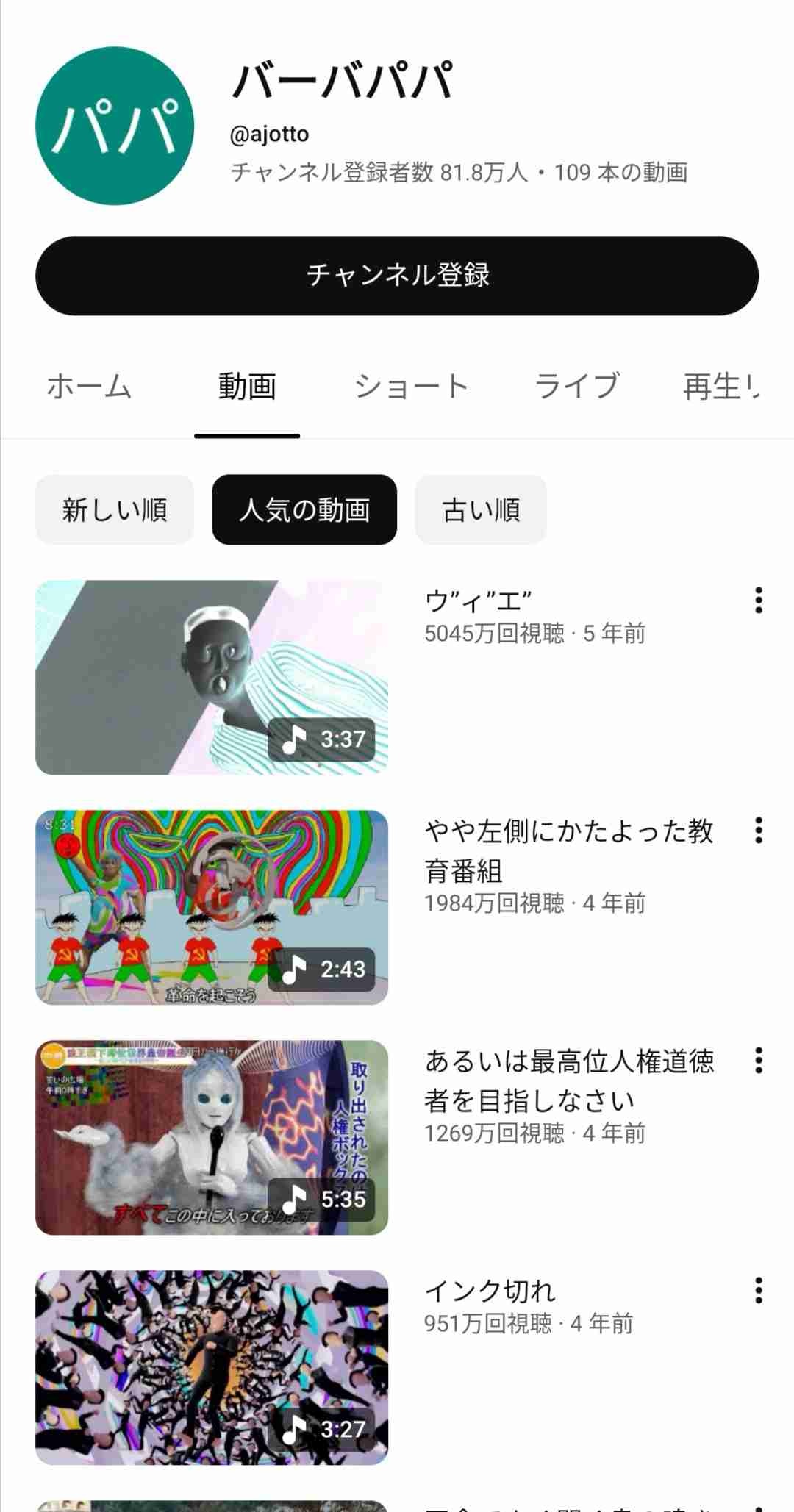Play the やや左側にかたよった教育番組 video
794x1512 pixels.
click(x=212, y=907)
